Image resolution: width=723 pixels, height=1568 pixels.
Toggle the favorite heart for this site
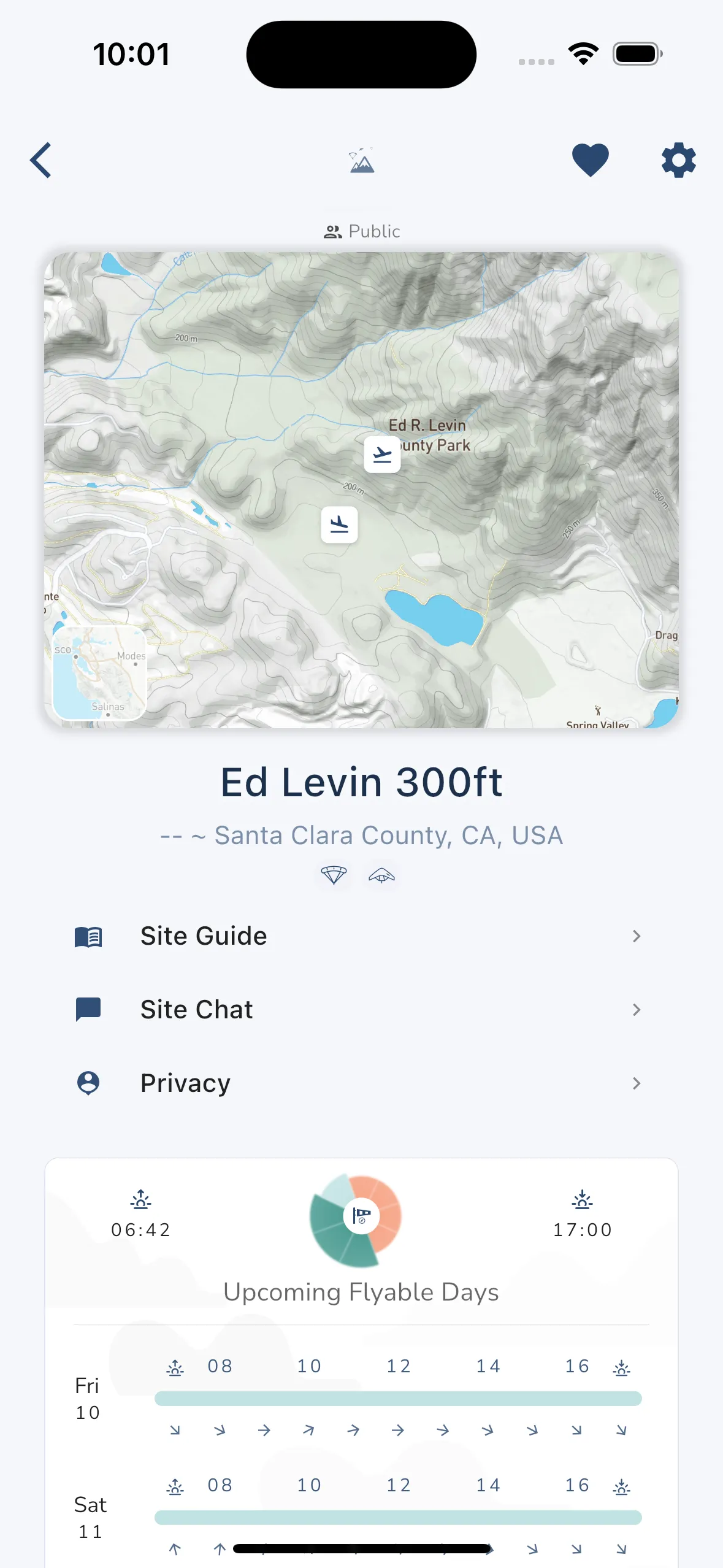(590, 160)
